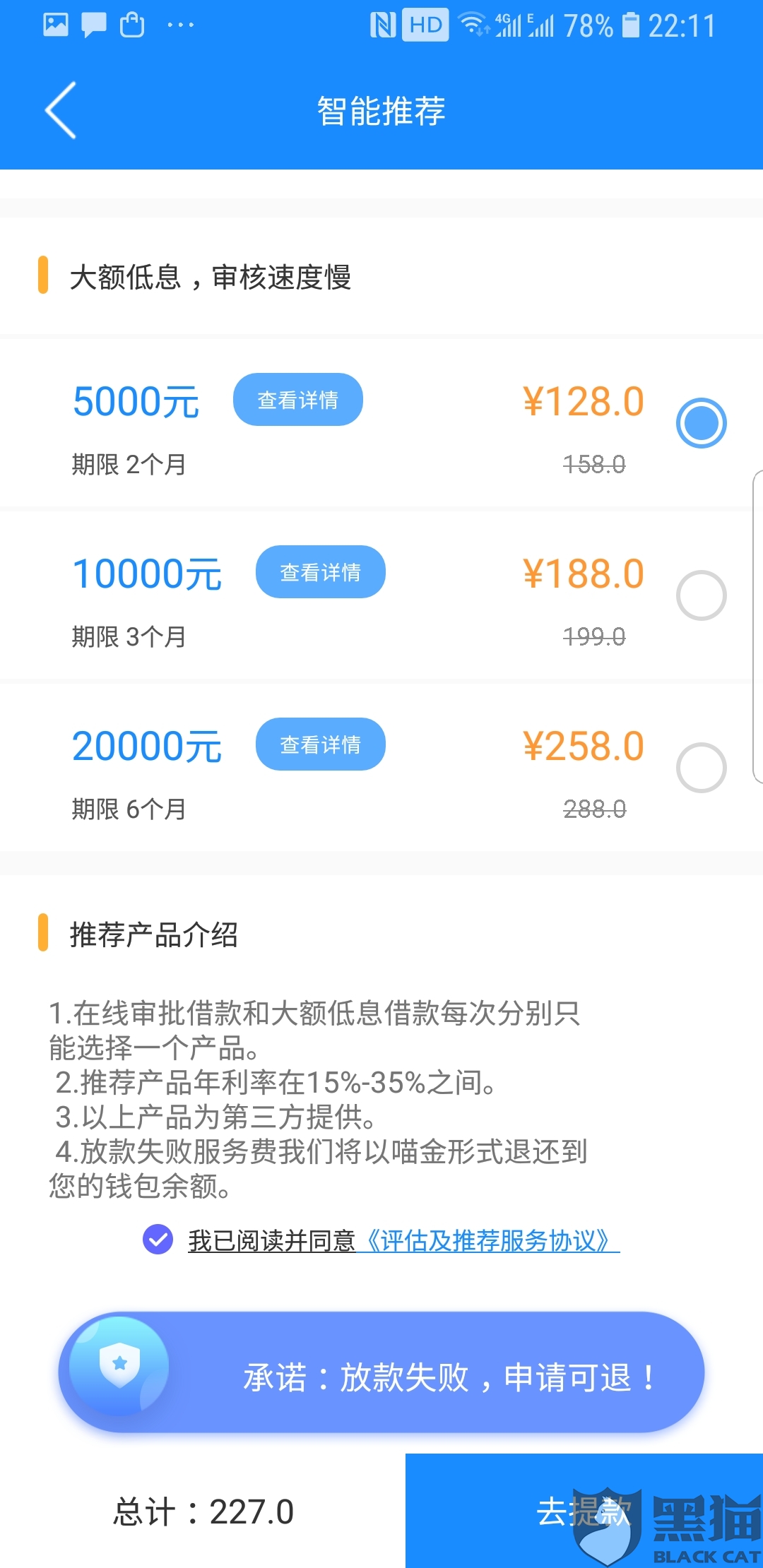Choose the 20000元 loan radio button
The image size is (763, 1568).
701,768
